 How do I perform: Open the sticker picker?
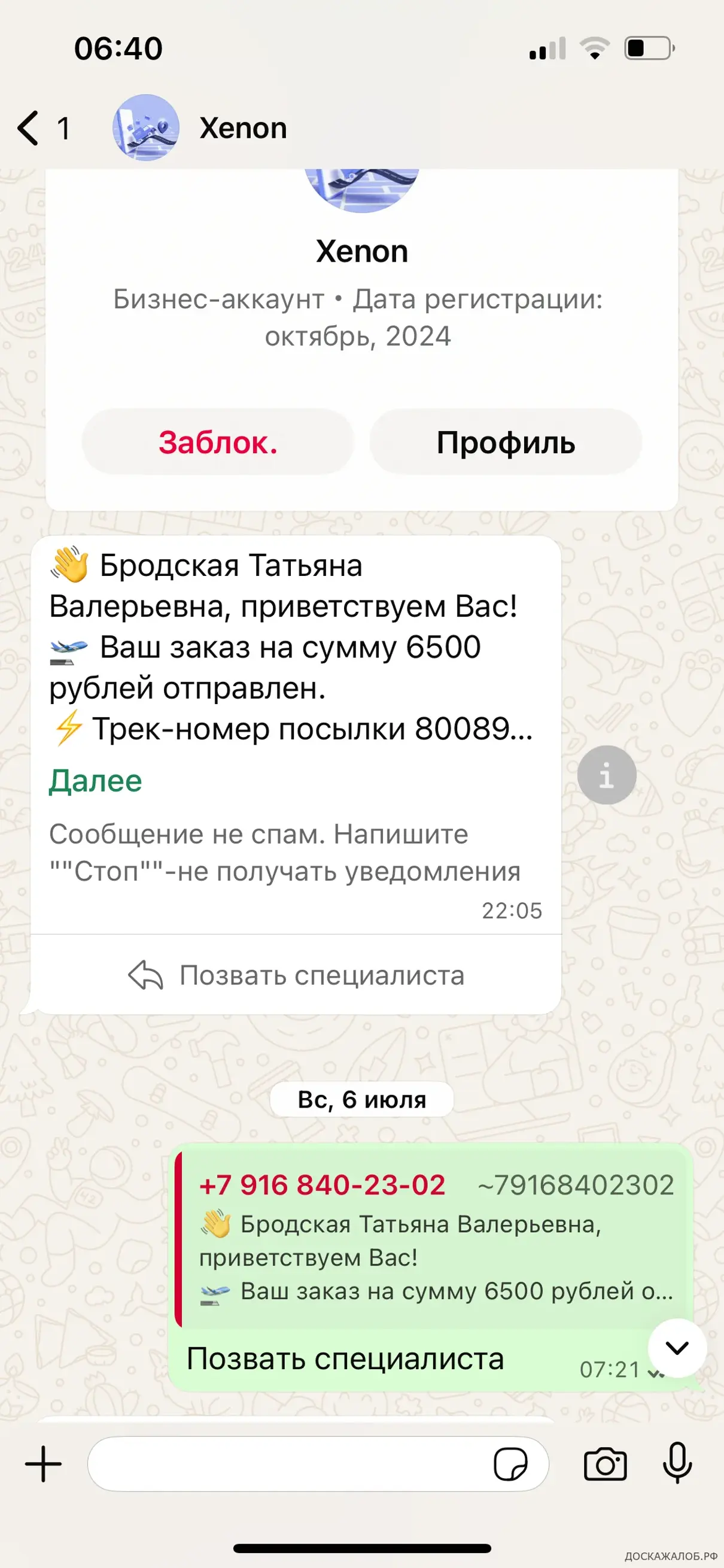coord(510,1464)
